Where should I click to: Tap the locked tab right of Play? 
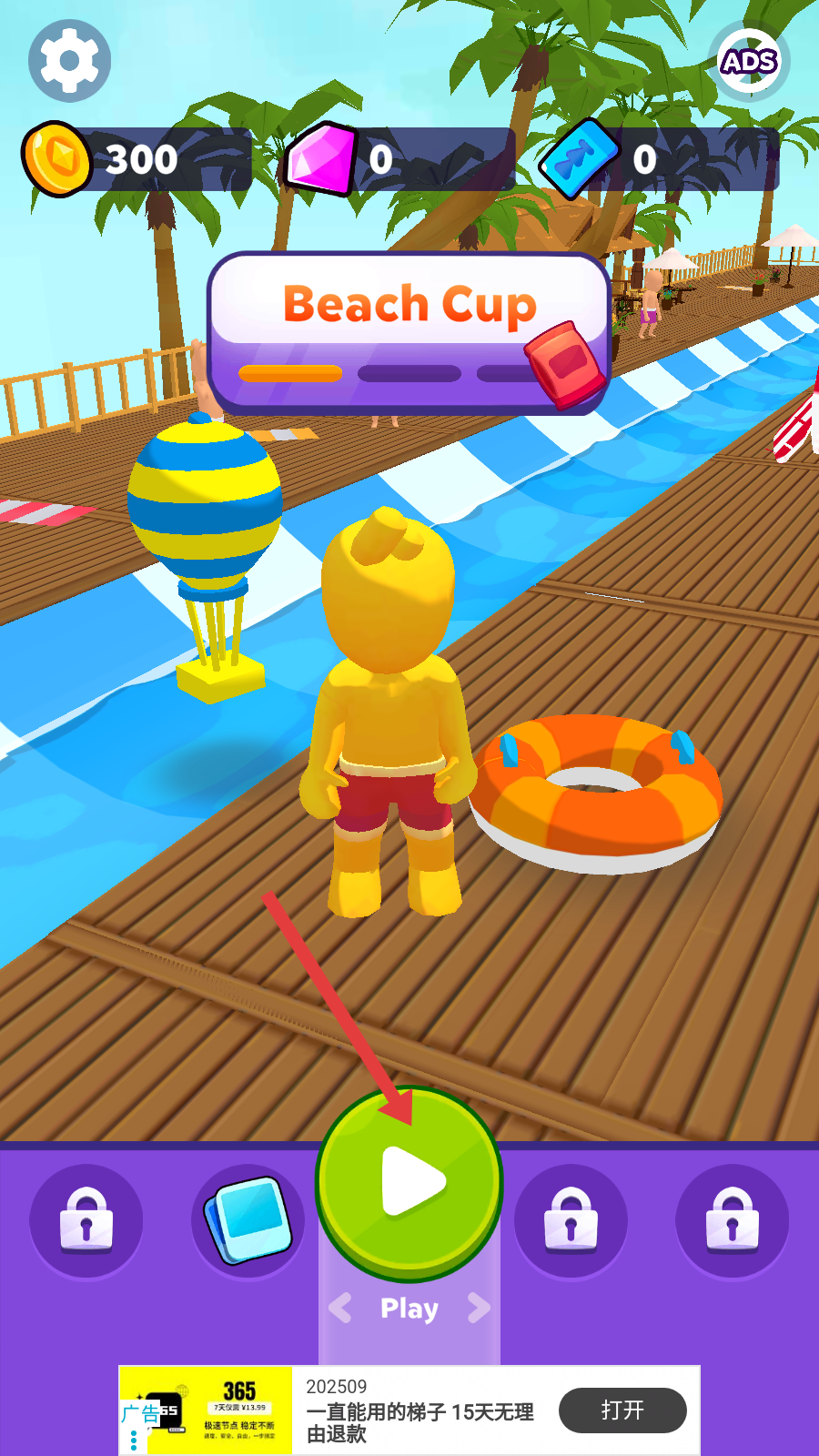571,1220
